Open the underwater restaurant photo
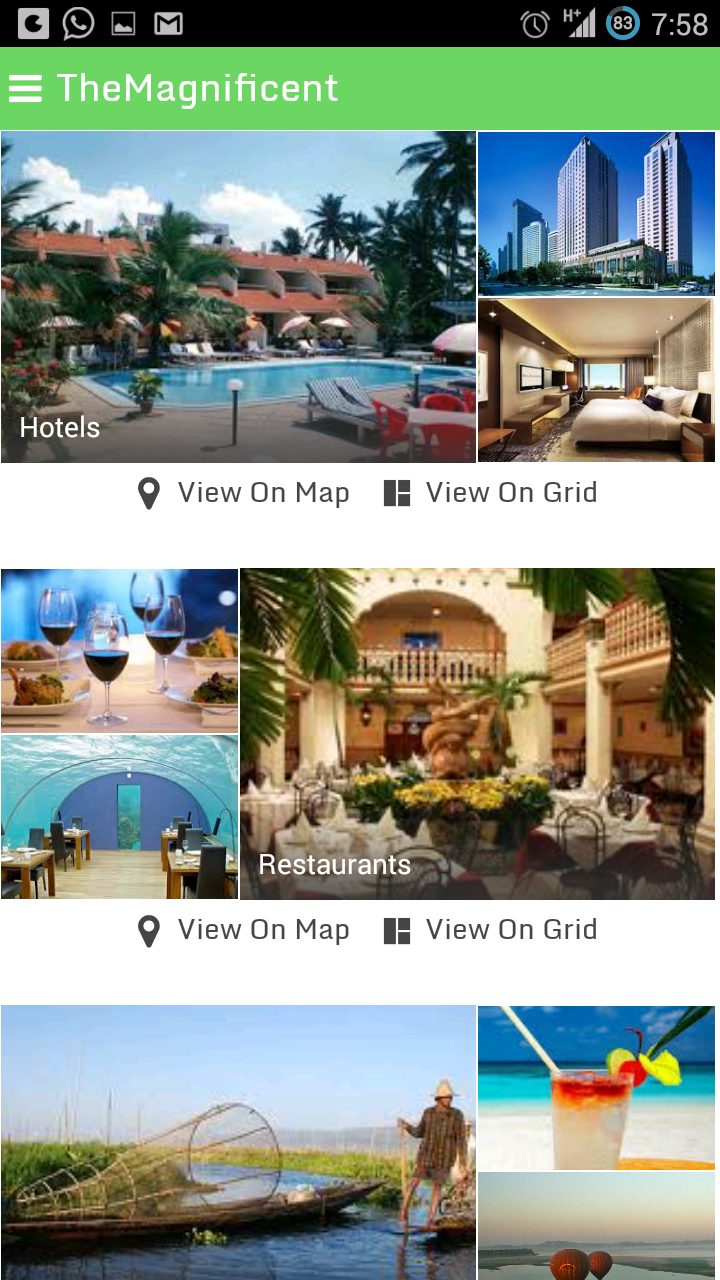This screenshot has height=1280, width=720. pos(119,817)
